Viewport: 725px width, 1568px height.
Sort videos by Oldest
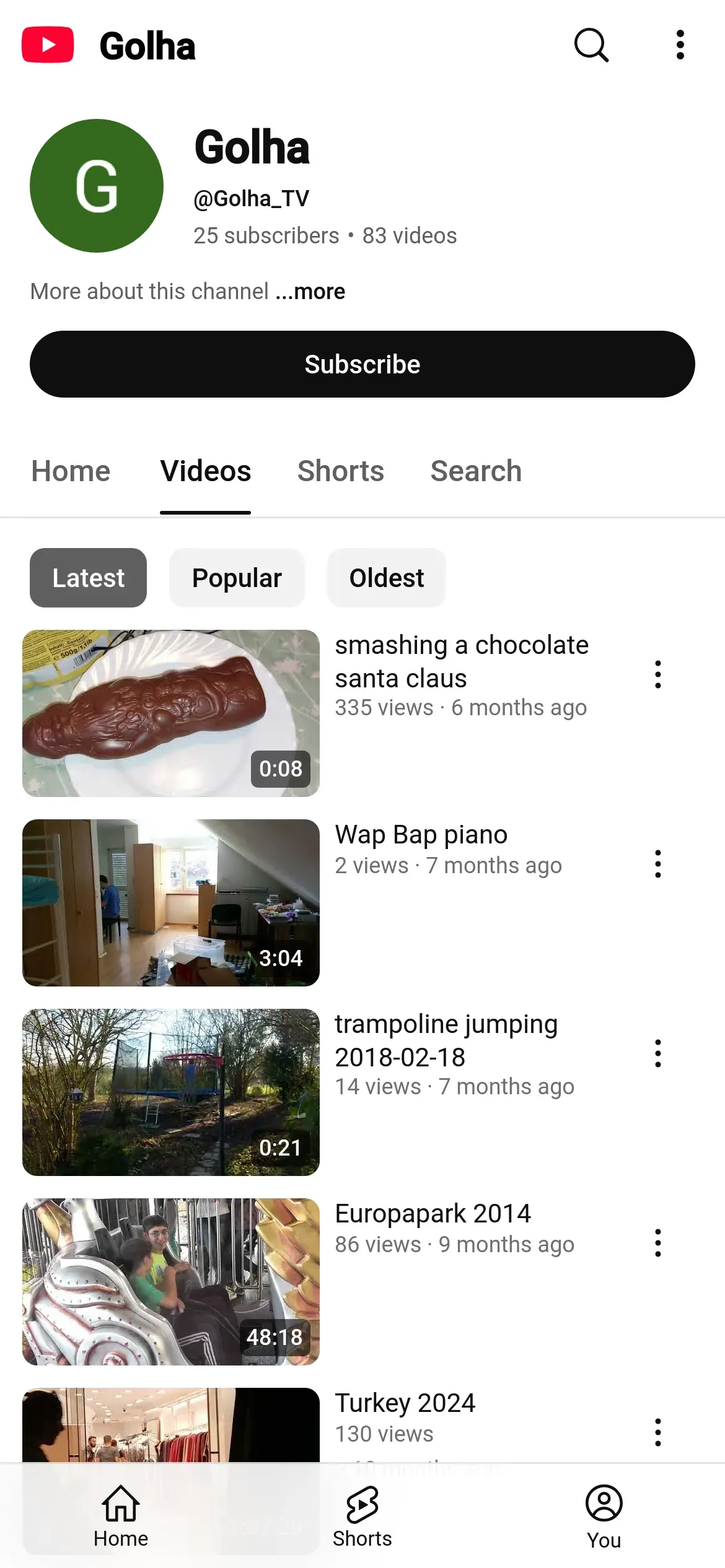(386, 578)
